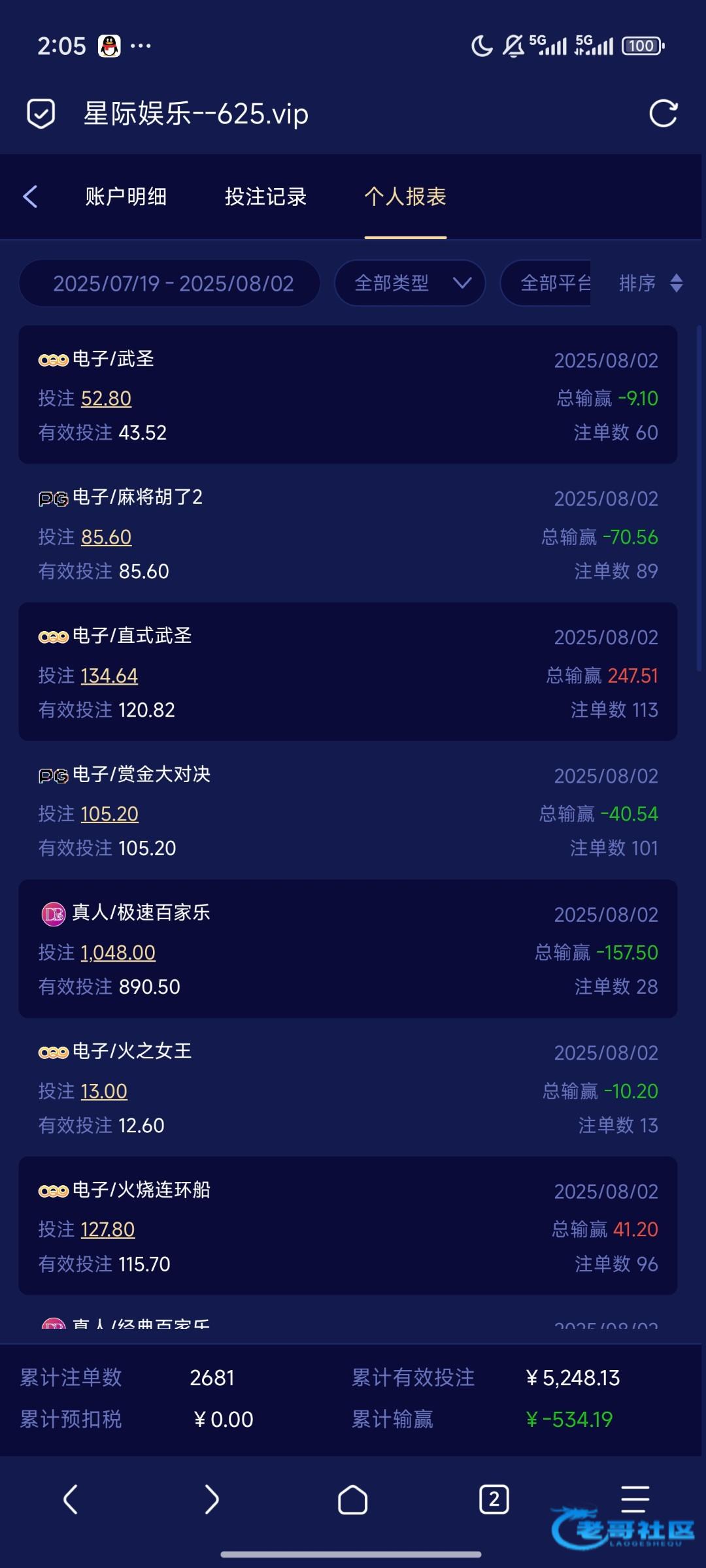Viewport: 706px width, 1568px height.
Task: Open bet amount 127.80 for 火烧连环船
Action: point(108,1230)
